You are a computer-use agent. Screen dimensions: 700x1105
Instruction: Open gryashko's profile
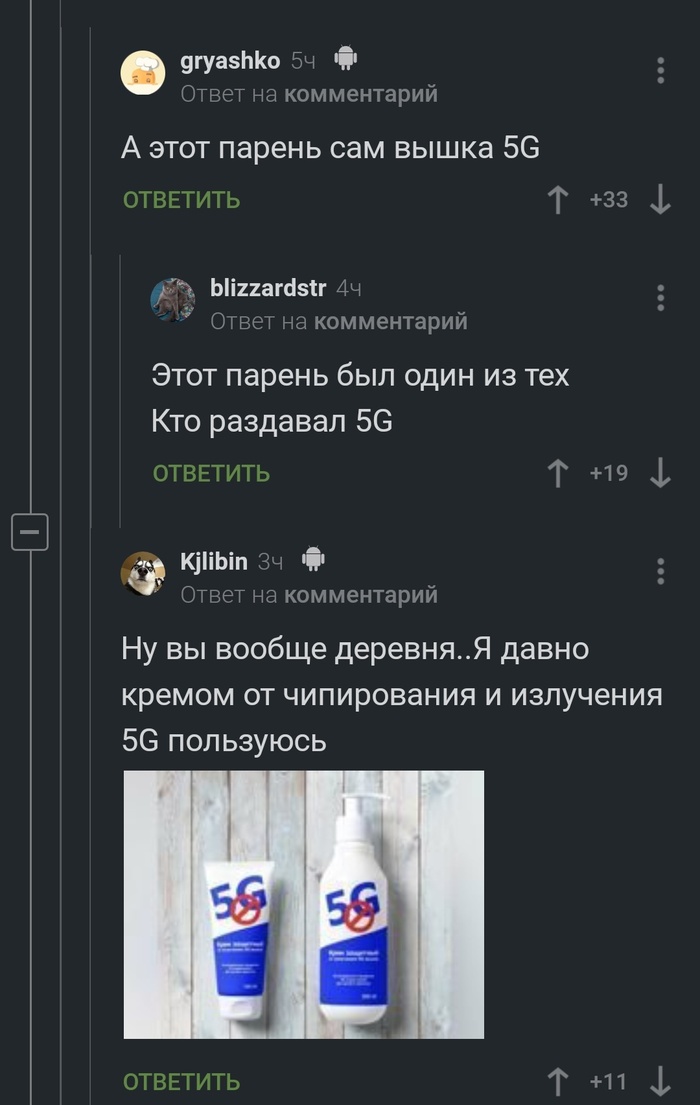point(230,61)
